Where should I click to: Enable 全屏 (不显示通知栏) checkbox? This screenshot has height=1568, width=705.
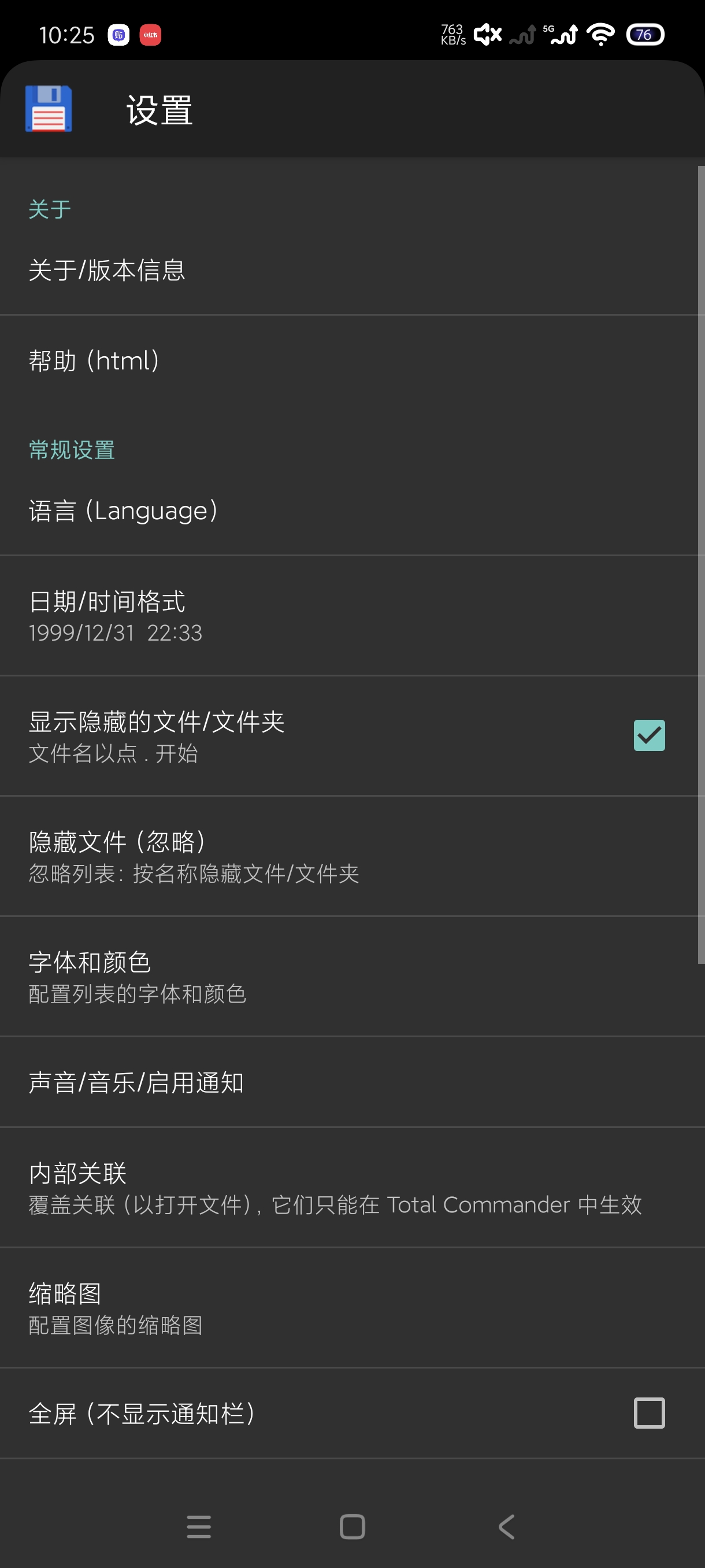click(x=648, y=1413)
